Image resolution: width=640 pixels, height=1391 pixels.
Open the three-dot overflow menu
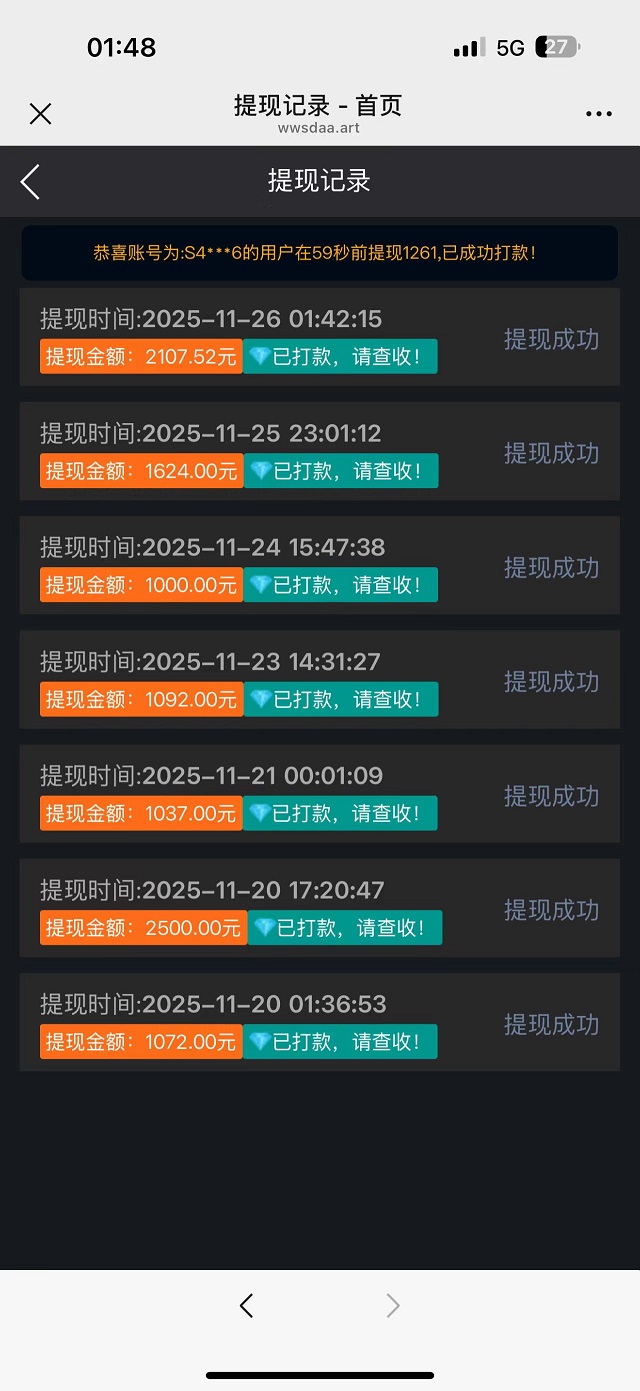click(598, 114)
